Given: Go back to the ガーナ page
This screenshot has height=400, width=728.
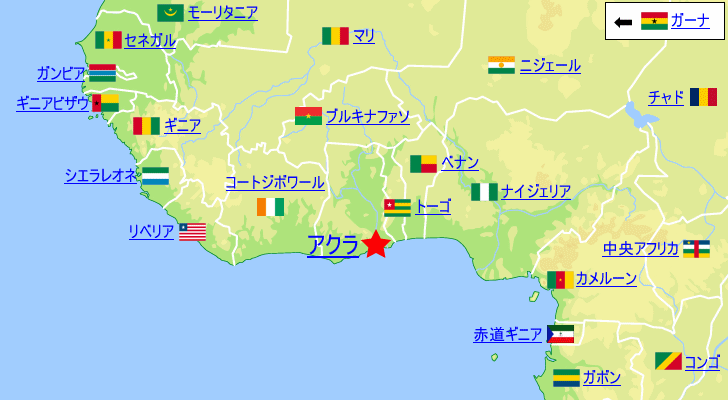Looking at the screenshot, I should tap(690, 21).
